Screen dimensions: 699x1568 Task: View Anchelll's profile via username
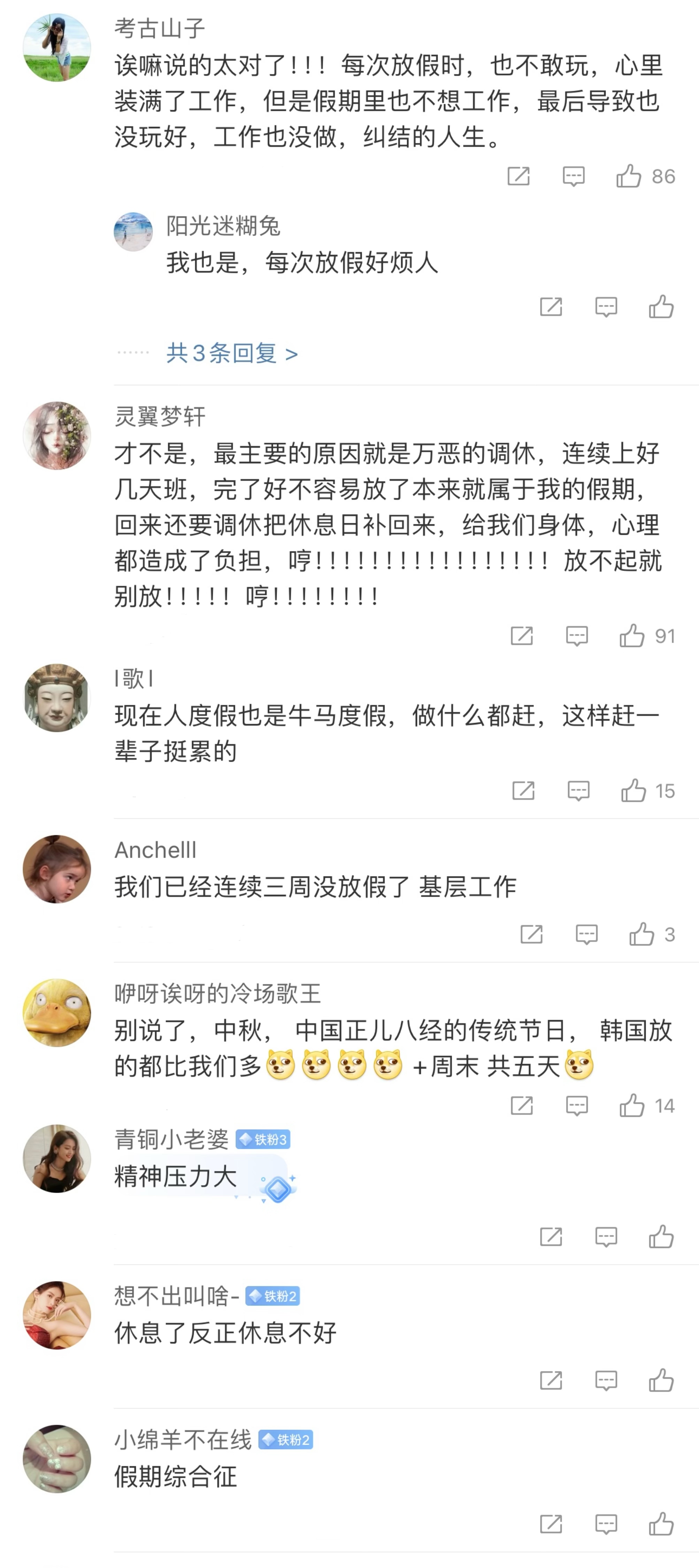(x=155, y=850)
